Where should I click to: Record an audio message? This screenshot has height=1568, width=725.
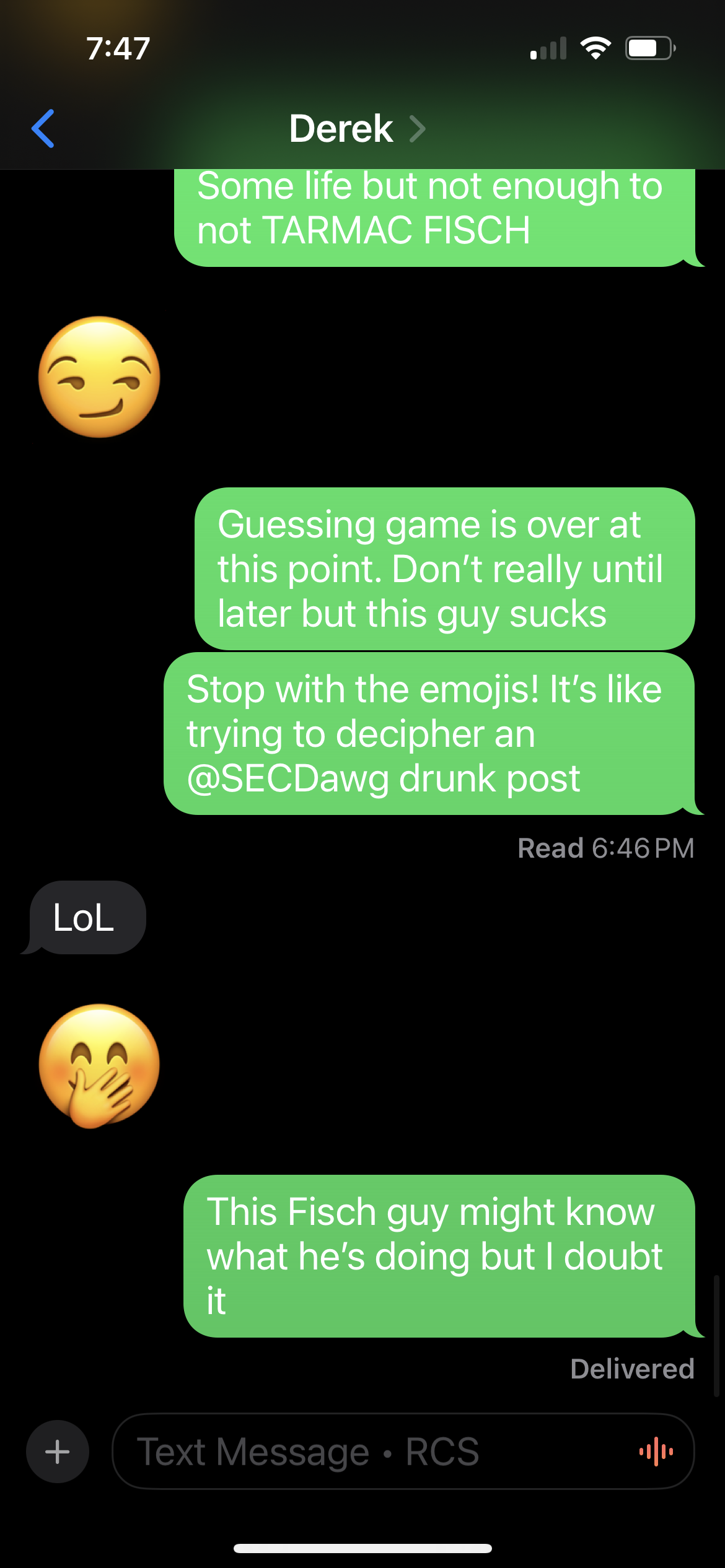(x=656, y=1451)
